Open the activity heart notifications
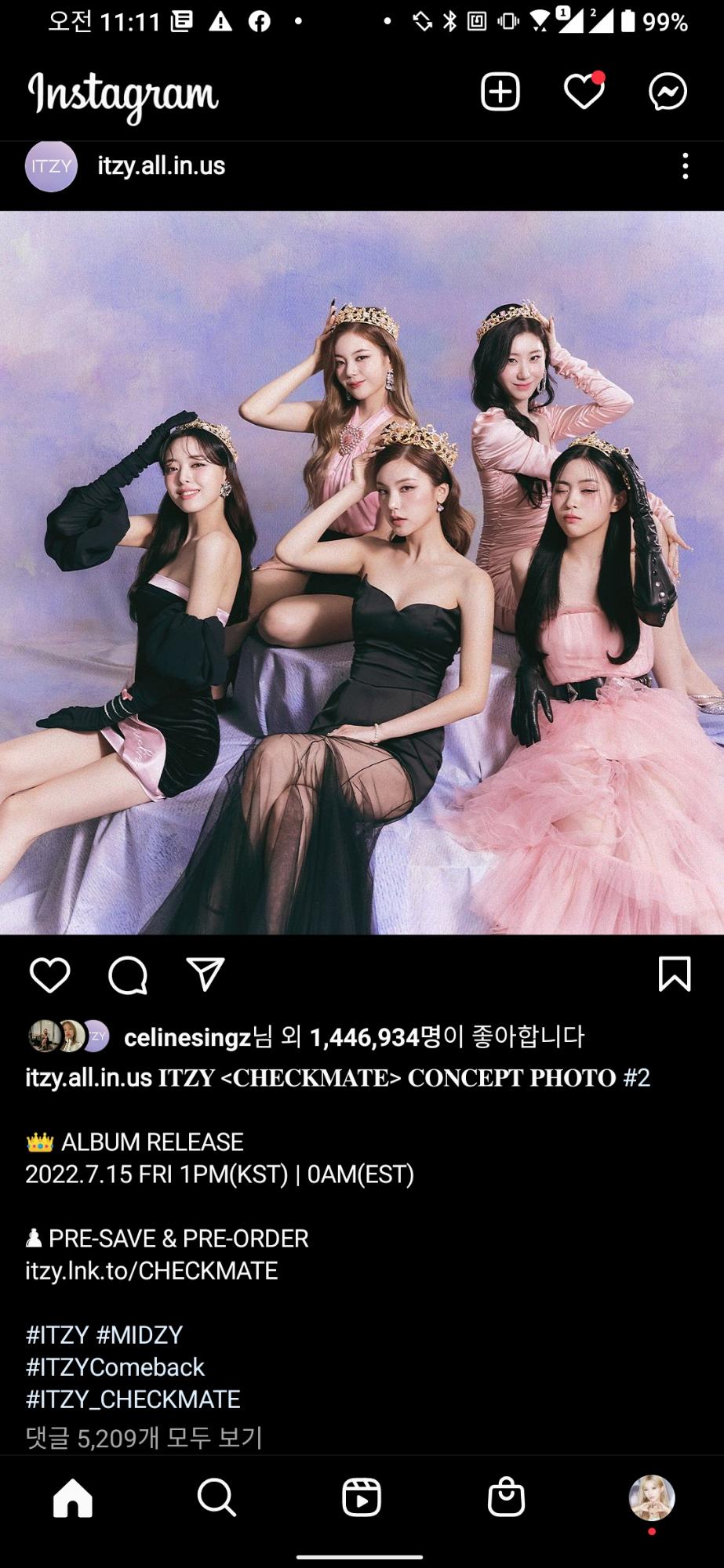 (x=584, y=92)
